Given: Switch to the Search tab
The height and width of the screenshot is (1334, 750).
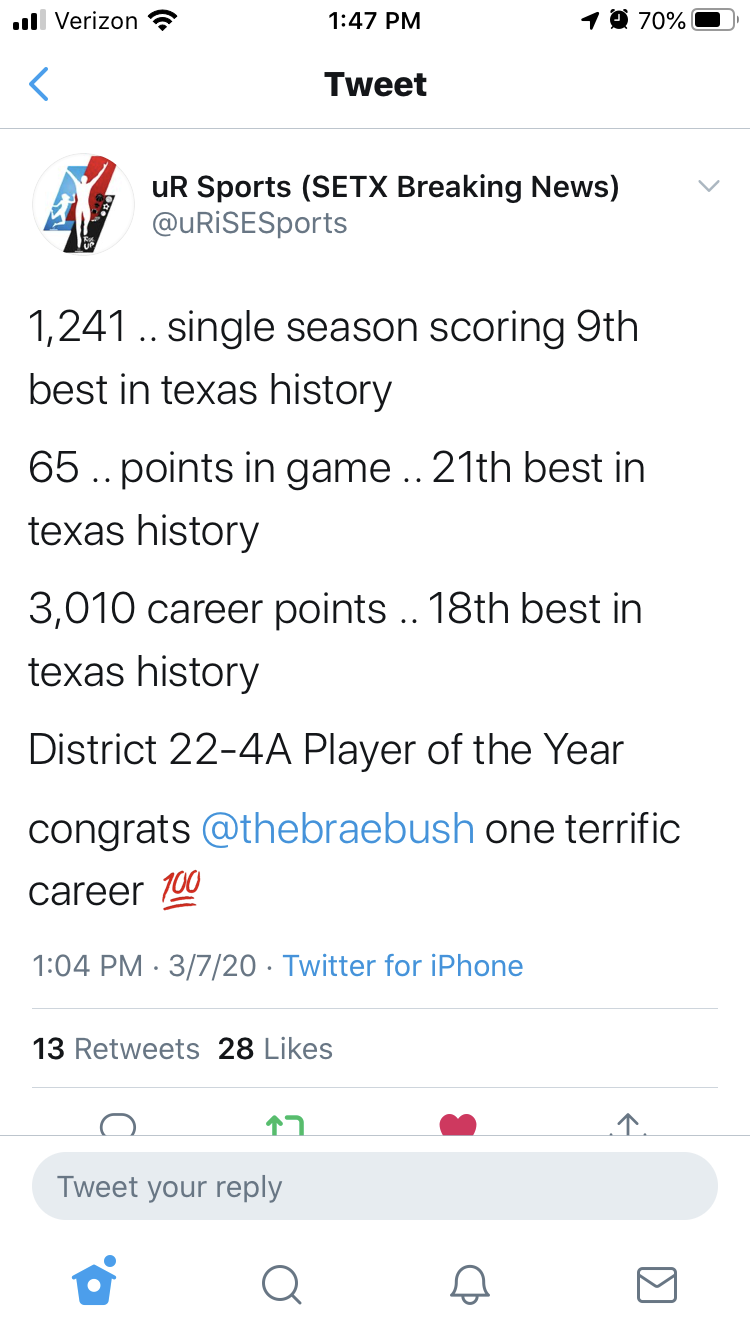Looking at the screenshot, I should [x=281, y=1284].
